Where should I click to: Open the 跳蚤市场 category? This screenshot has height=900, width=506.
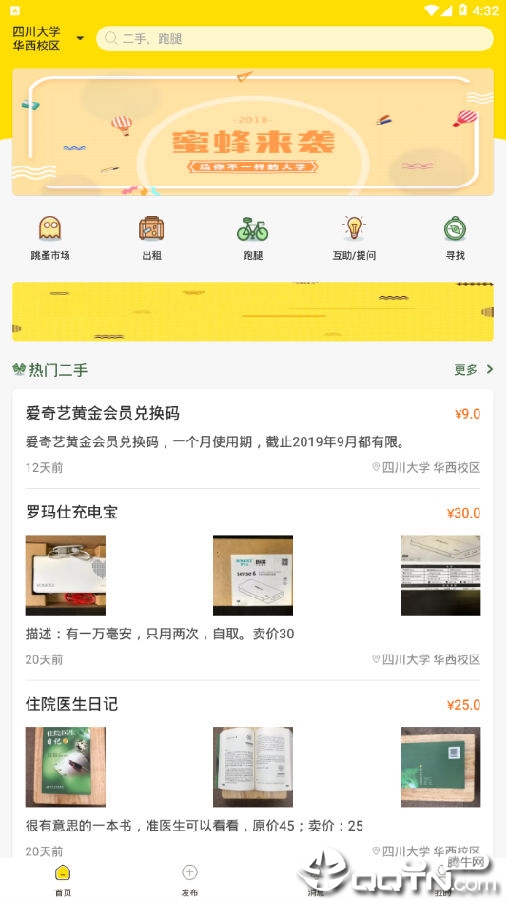pos(50,238)
